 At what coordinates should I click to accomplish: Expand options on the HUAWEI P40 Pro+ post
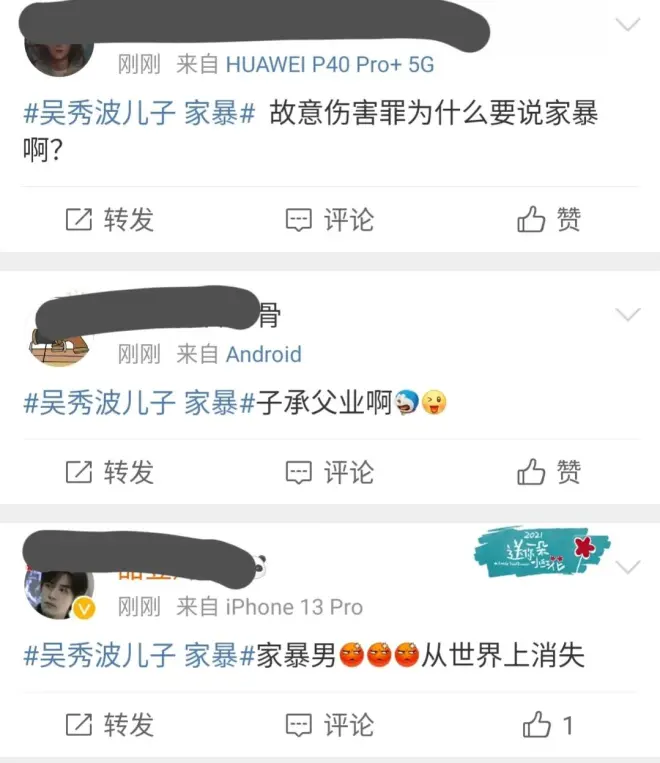pos(627,25)
